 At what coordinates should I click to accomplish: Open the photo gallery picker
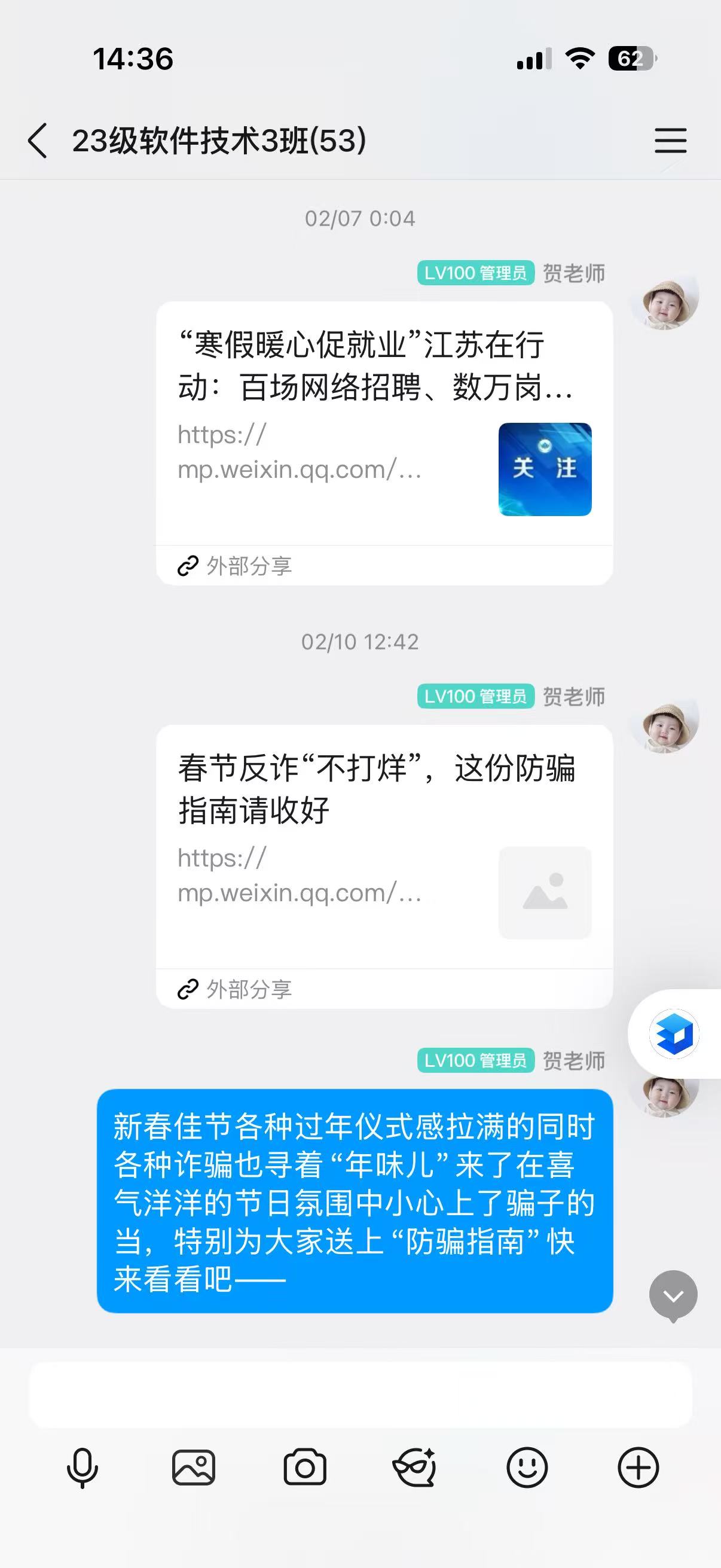coord(194,1468)
